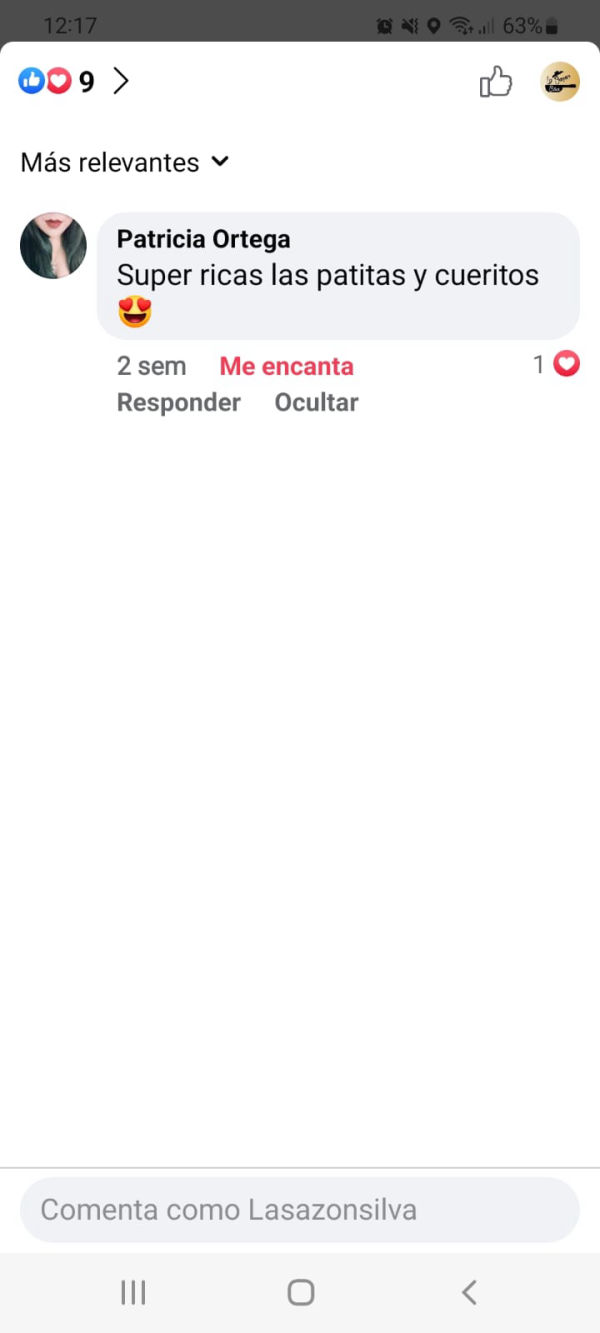This screenshot has height=1333, width=600.
Task: Focus the Comenta como Lasazonsilva field
Action: pyautogui.click(x=300, y=1210)
